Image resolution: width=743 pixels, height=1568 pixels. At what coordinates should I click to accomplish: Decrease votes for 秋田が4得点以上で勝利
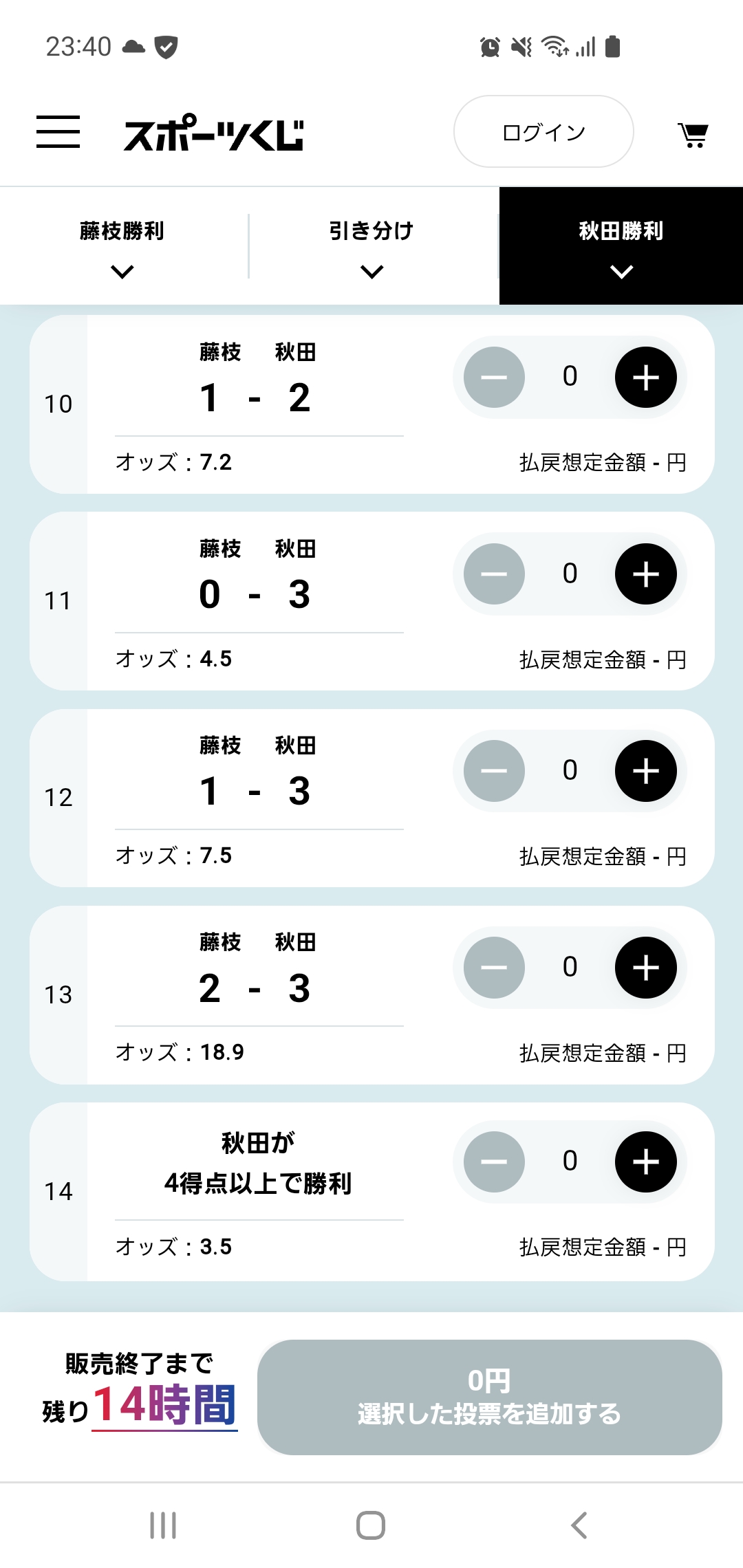tap(494, 1162)
